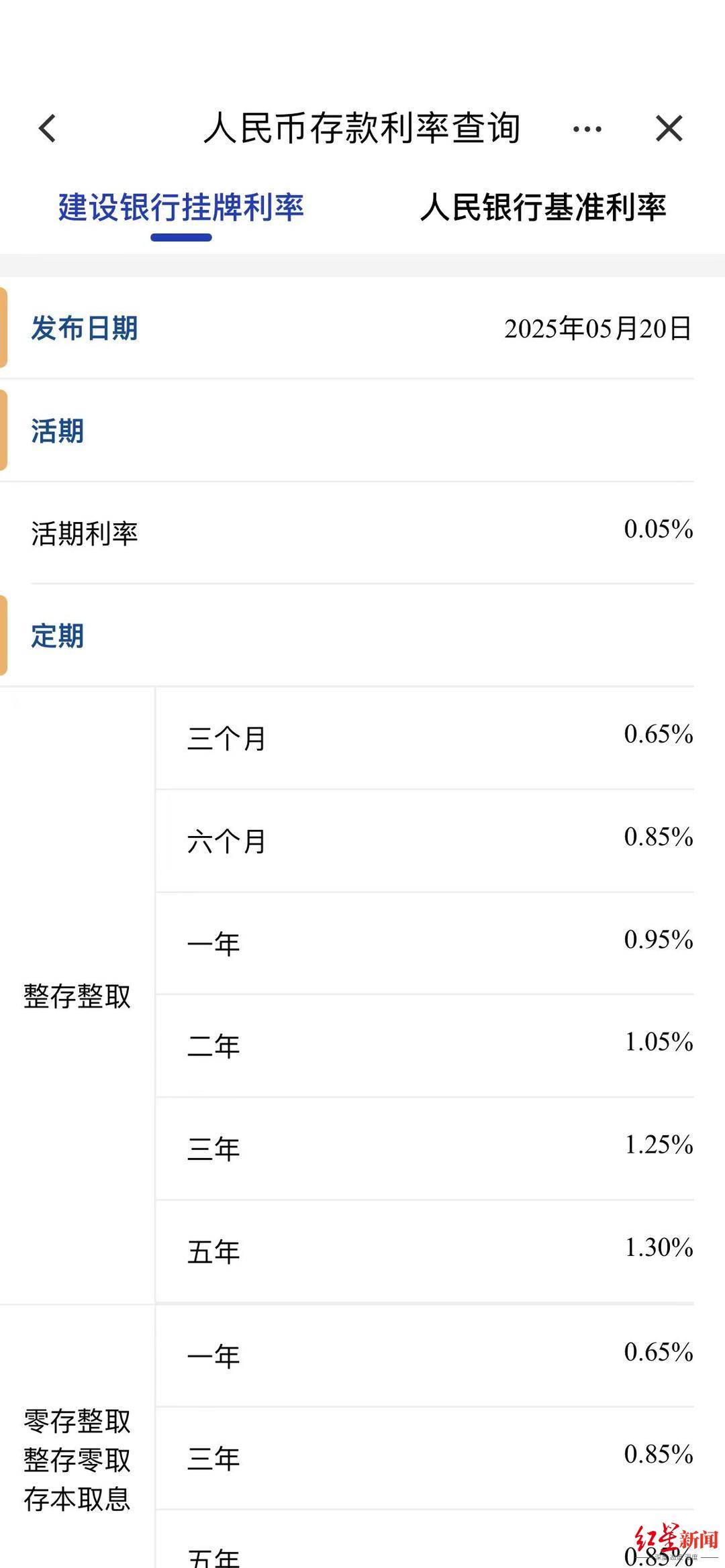725x1568 pixels.
Task: Go back using the top-left arrow
Action: (47, 128)
